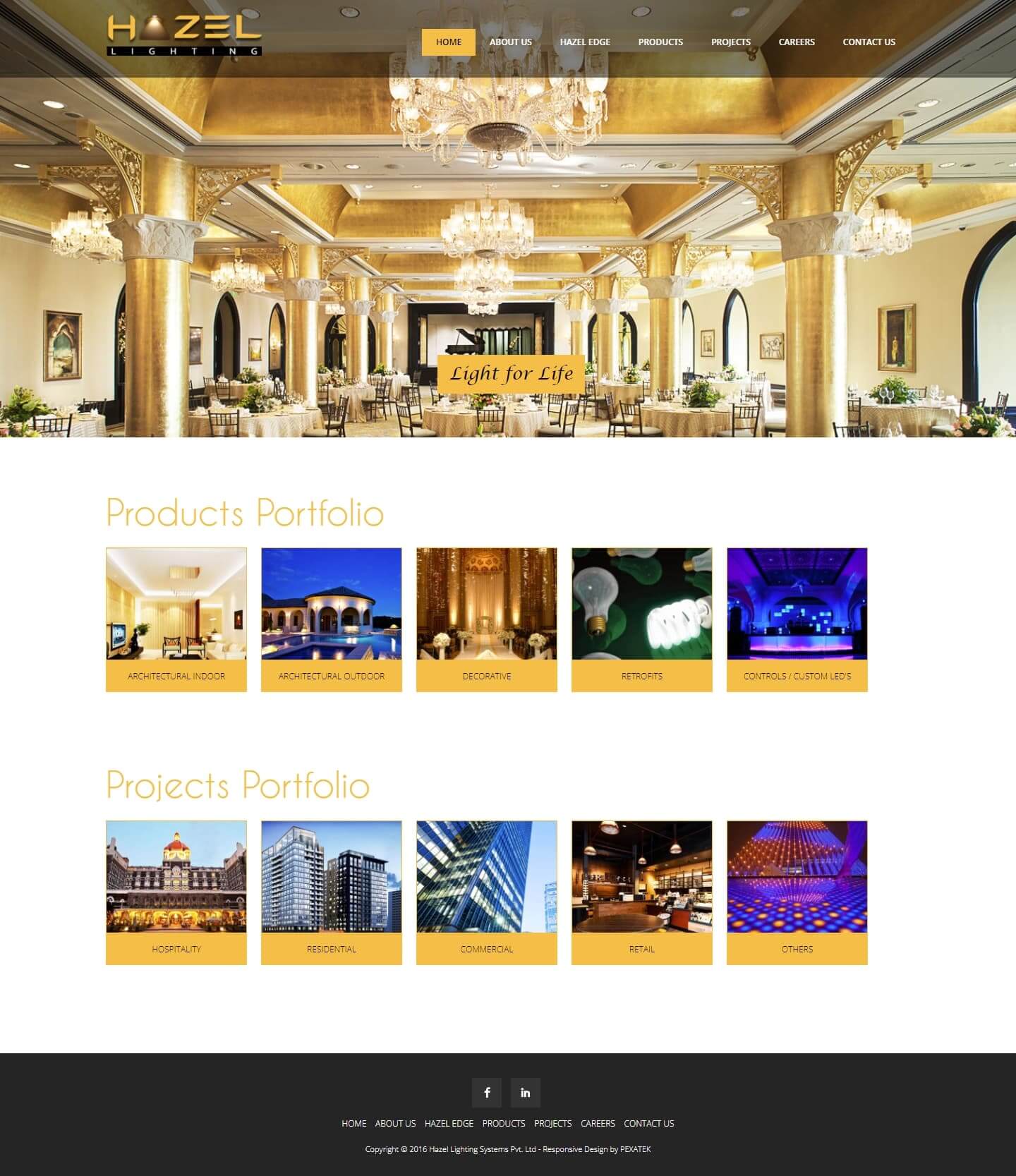Open Careers from the top menu
This screenshot has height=1176, width=1016.
pyautogui.click(x=797, y=42)
